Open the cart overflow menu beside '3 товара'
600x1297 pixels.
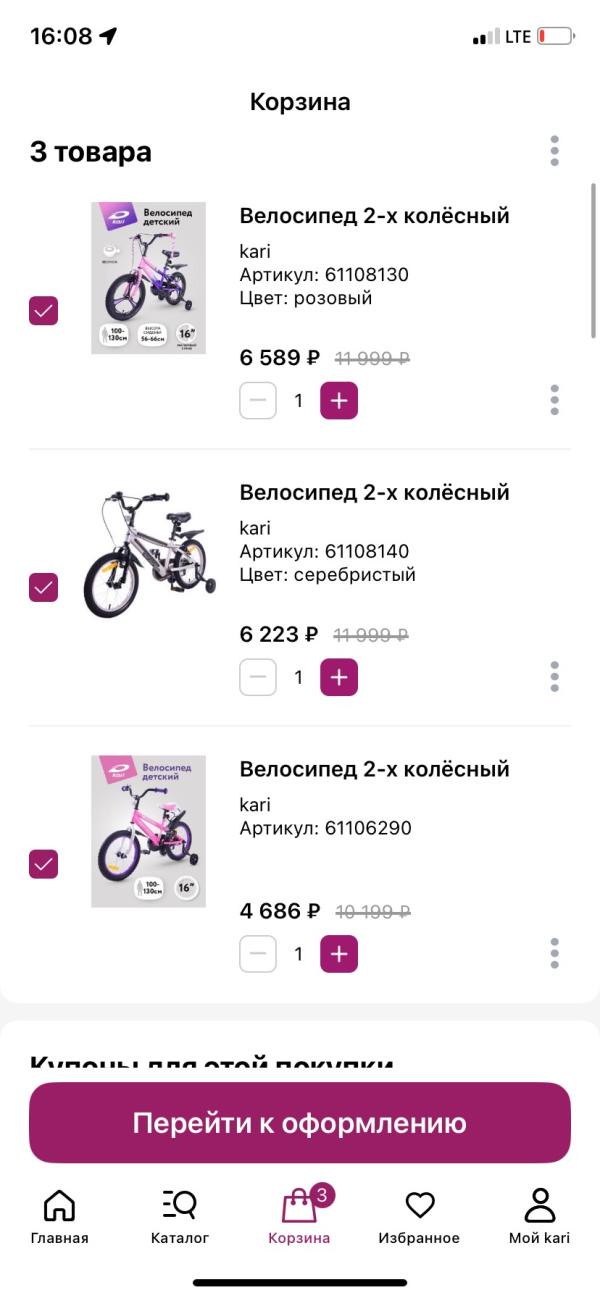point(554,151)
